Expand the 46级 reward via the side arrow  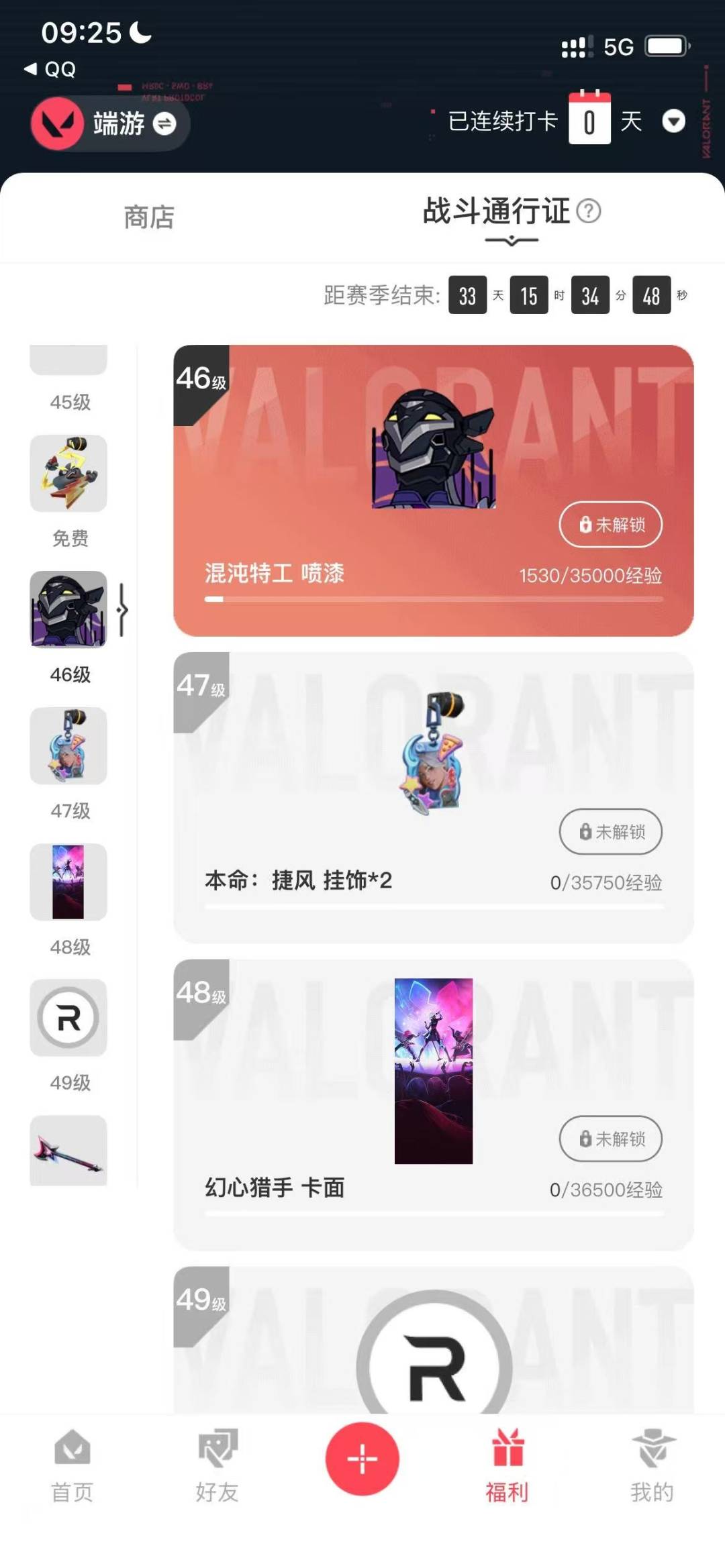pos(122,611)
